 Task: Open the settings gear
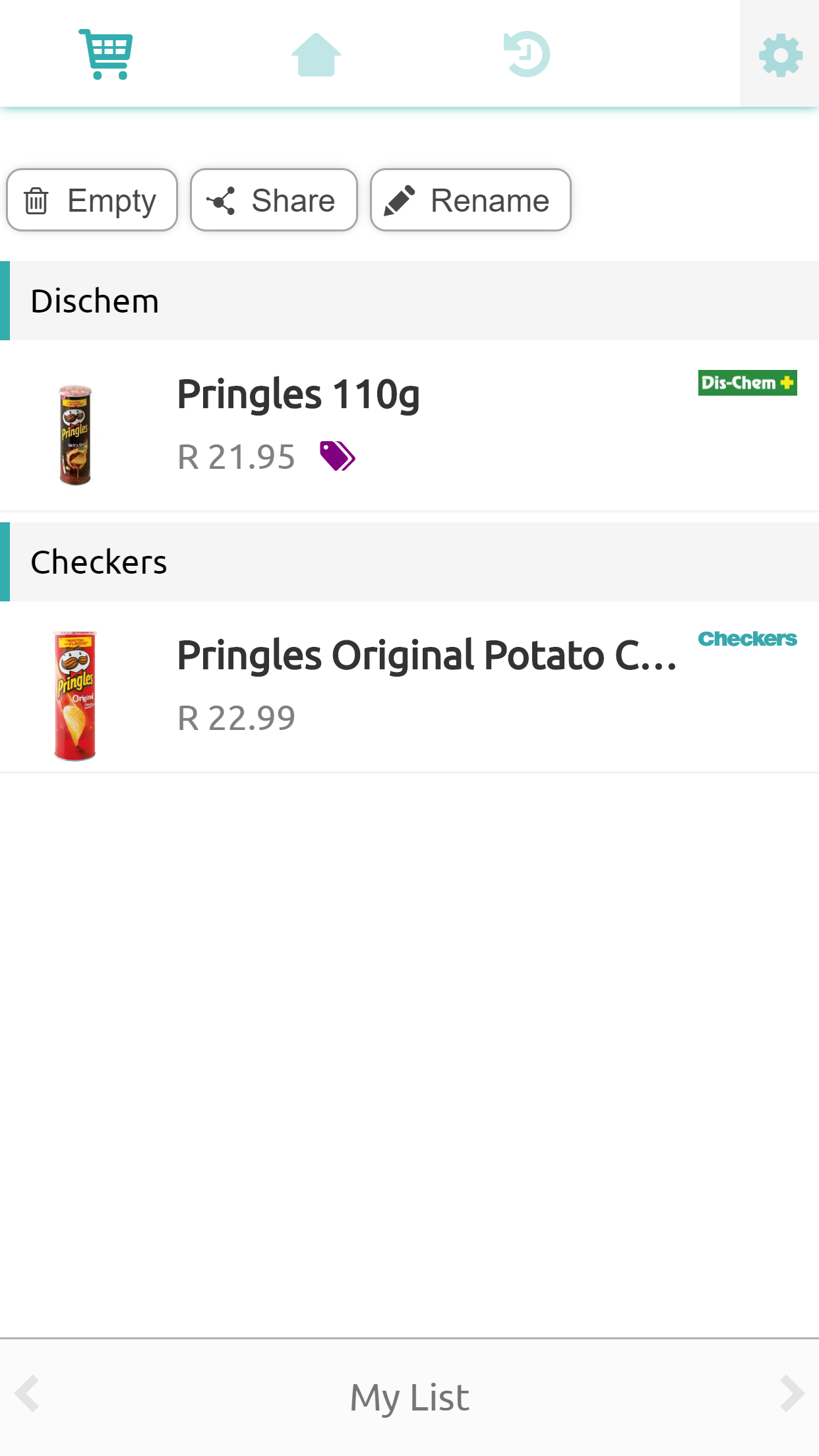pyautogui.click(x=779, y=55)
